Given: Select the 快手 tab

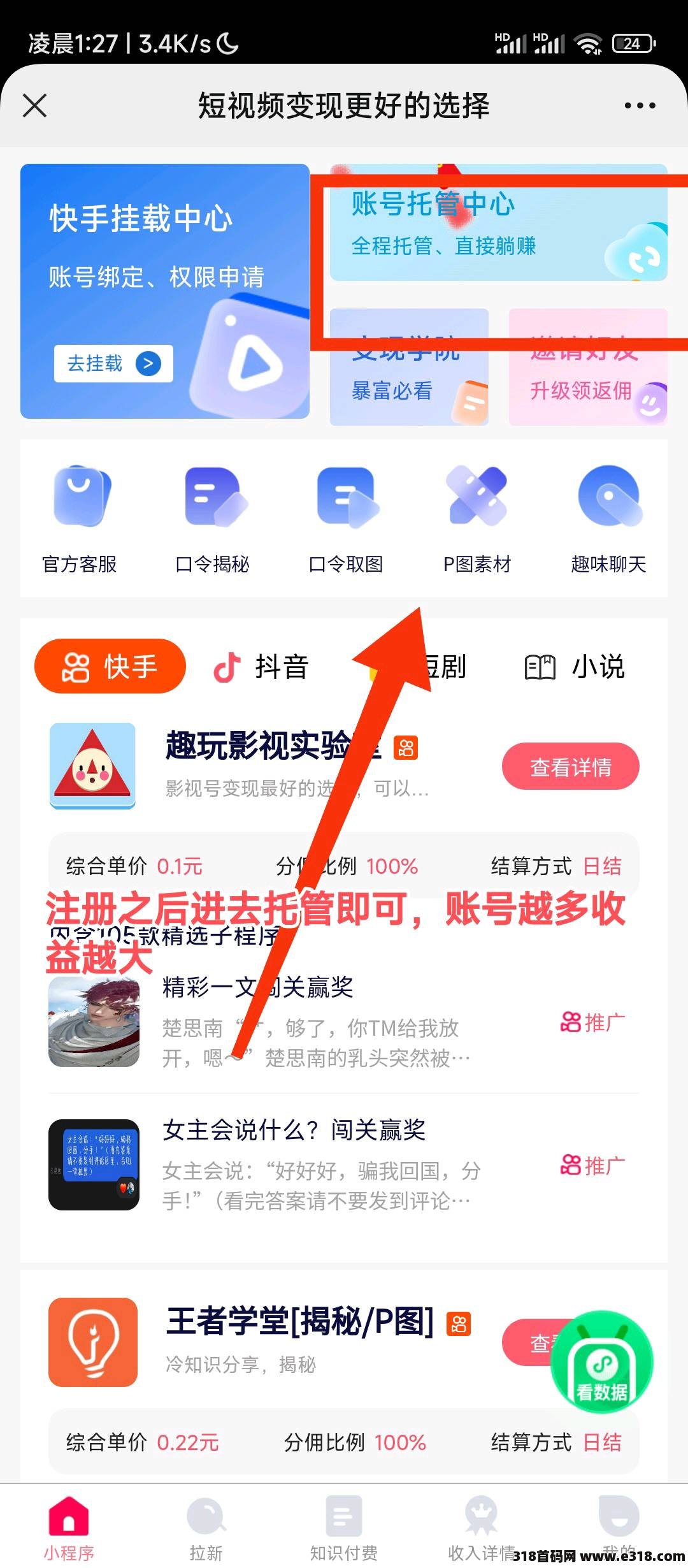Looking at the screenshot, I should click(110, 667).
